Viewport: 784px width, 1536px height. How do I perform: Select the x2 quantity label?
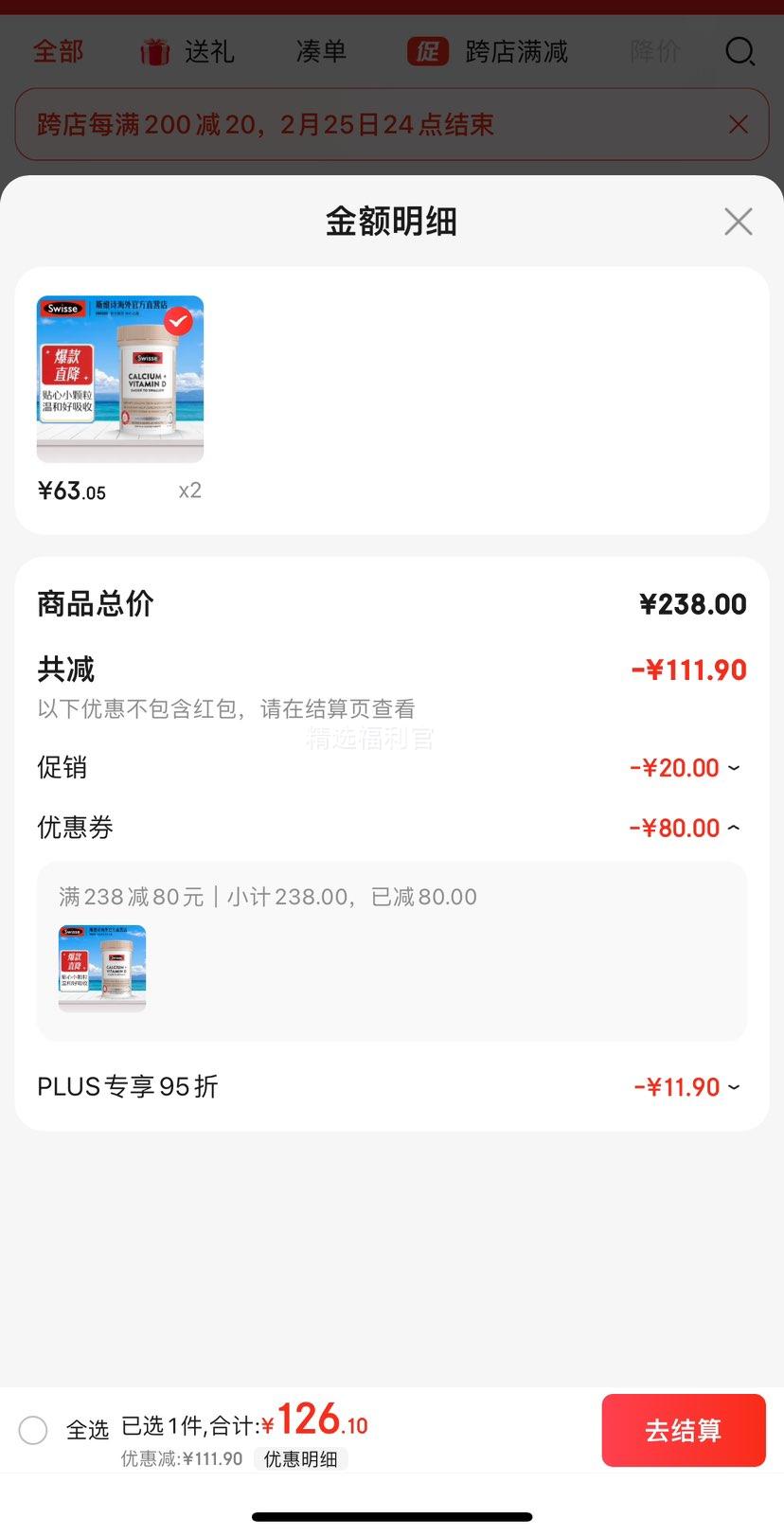[189, 490]
